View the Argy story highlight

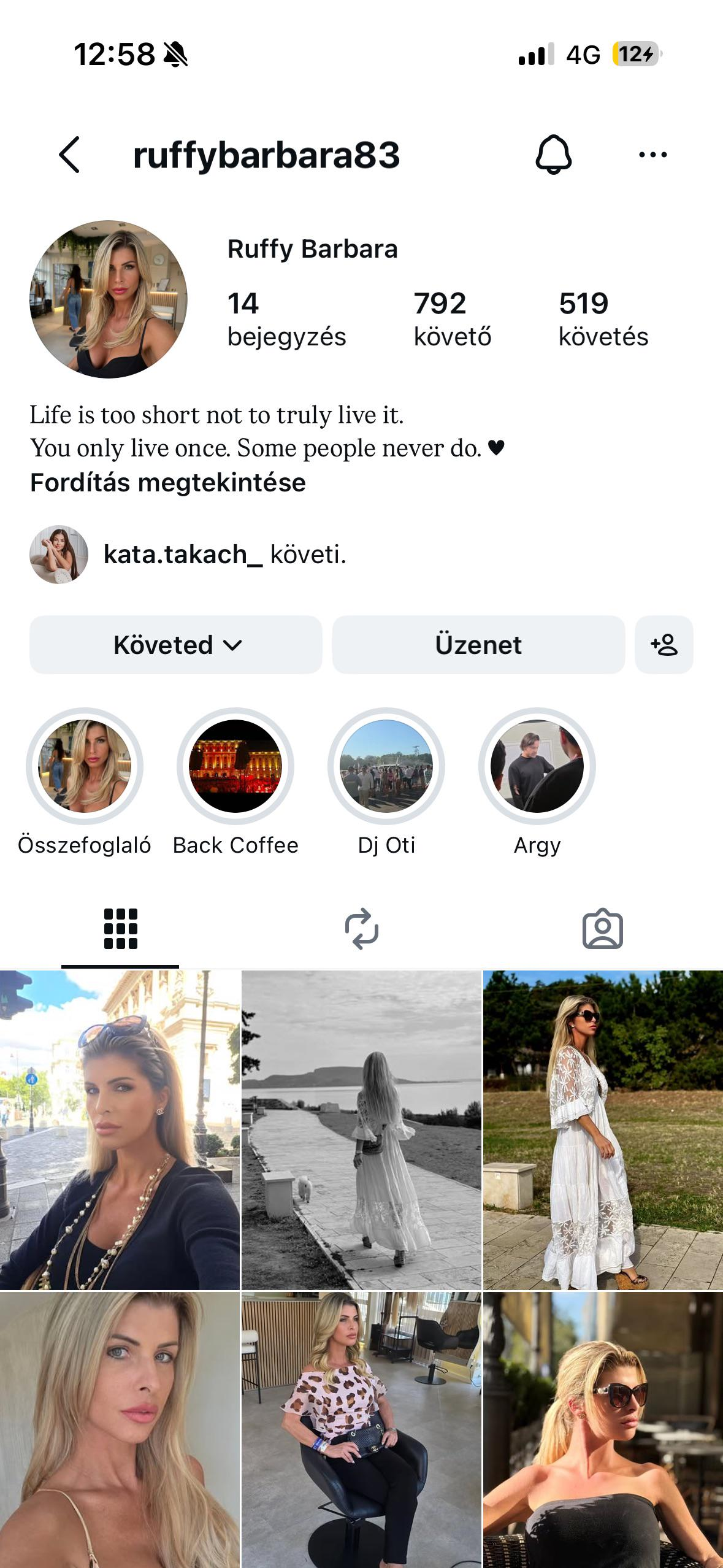pyautogui.click(x=537, y=766)
